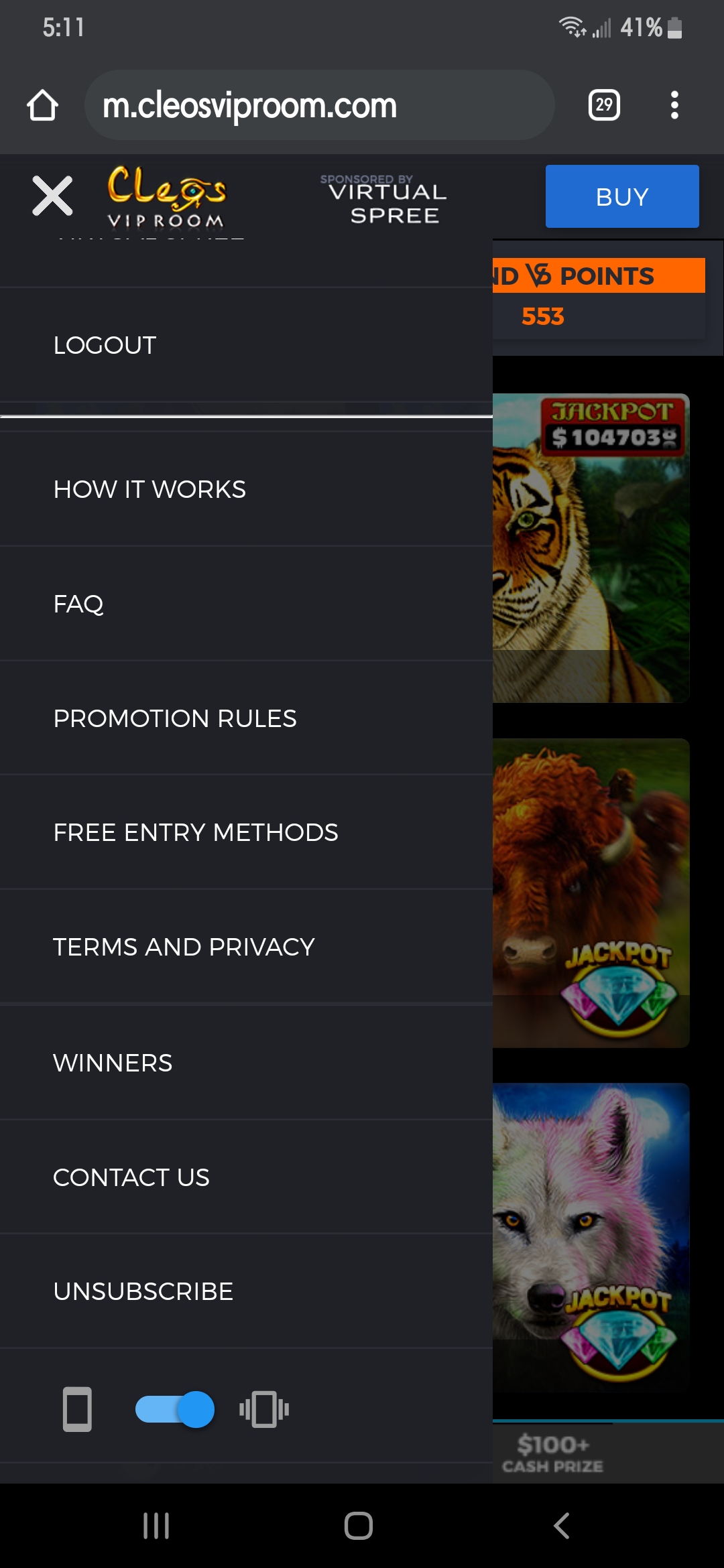
Task: Toggle the vibration switch
Action: [x=175, y=1409]
